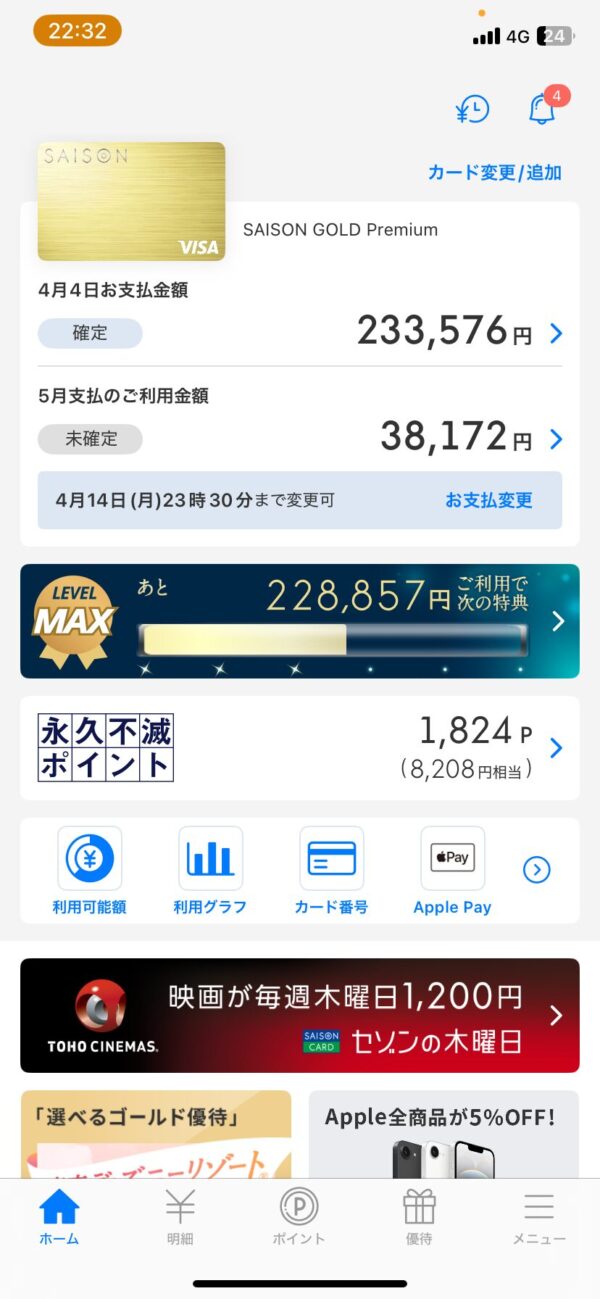The image size is (600, 1299).
Task: Open the TOHO CINEMAS 木曜日 banner
Action: (x=300, y=1015)
